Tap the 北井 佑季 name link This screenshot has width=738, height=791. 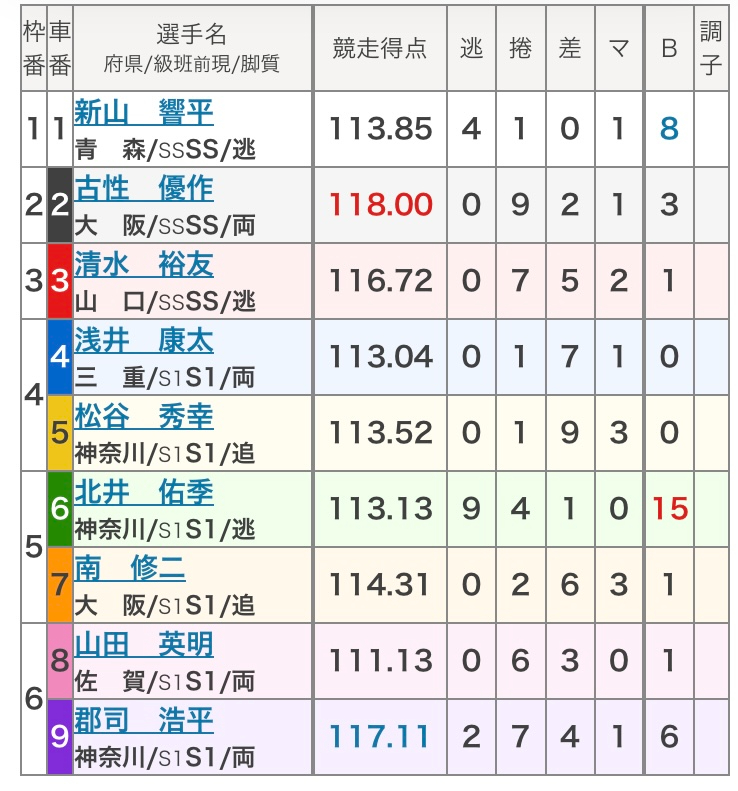144,493
